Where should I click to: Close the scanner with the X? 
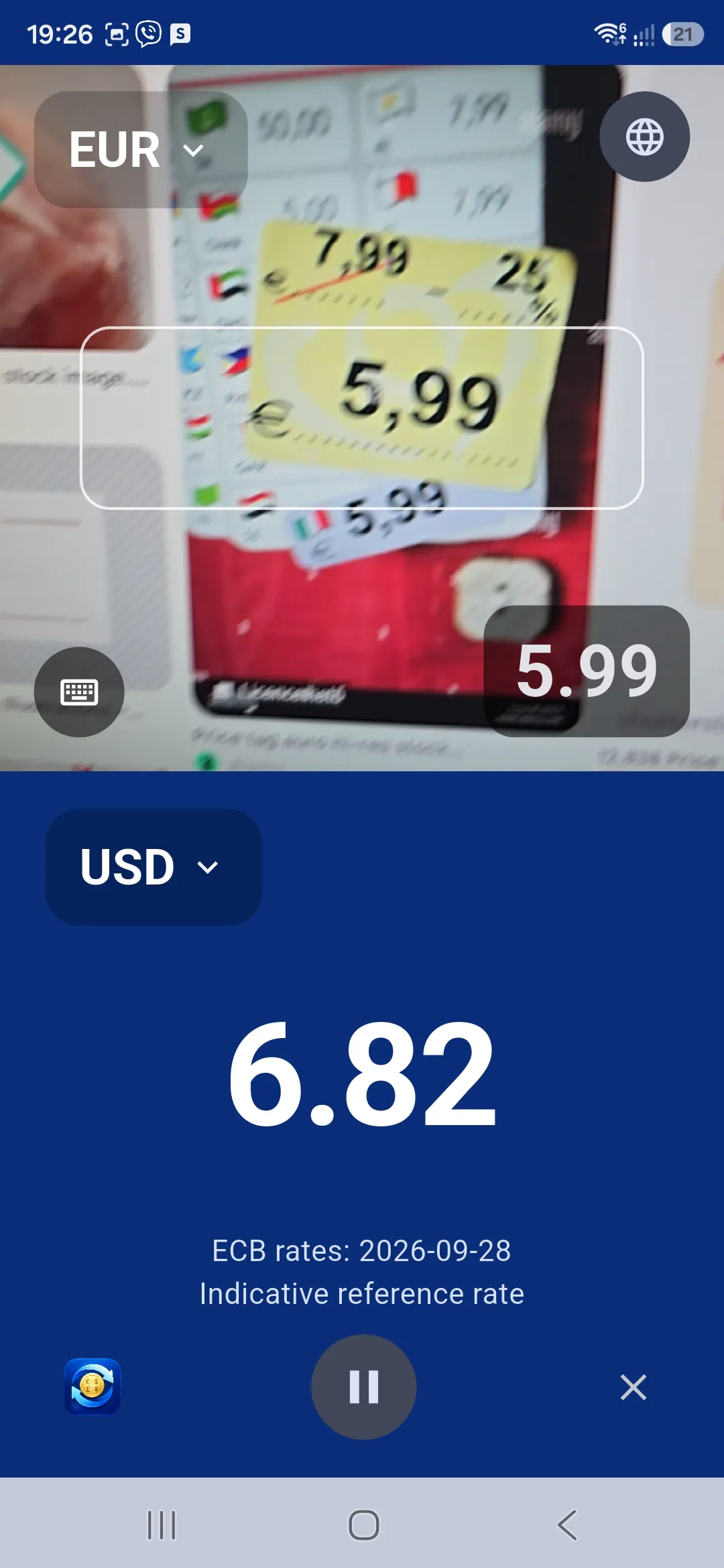pyautogui.click(x=633, y=1387)
